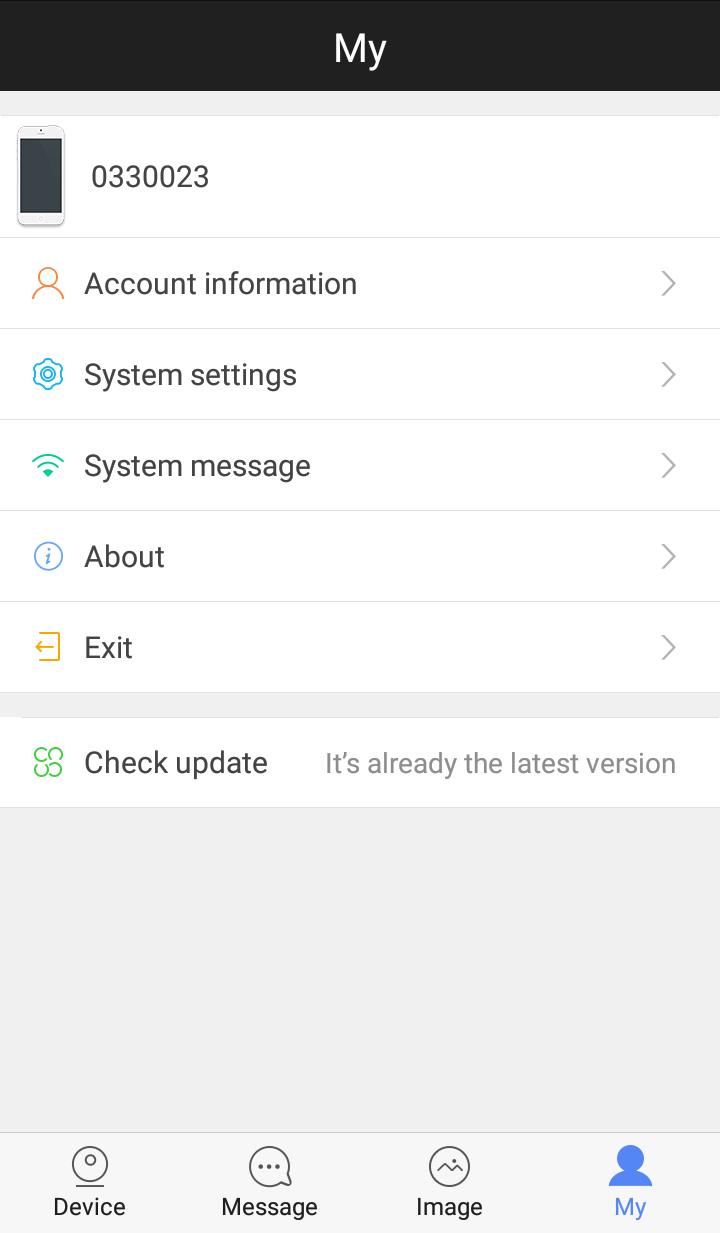The image size is (720, 1233).
Task: Select the My tab
Action: point(630,1183)
